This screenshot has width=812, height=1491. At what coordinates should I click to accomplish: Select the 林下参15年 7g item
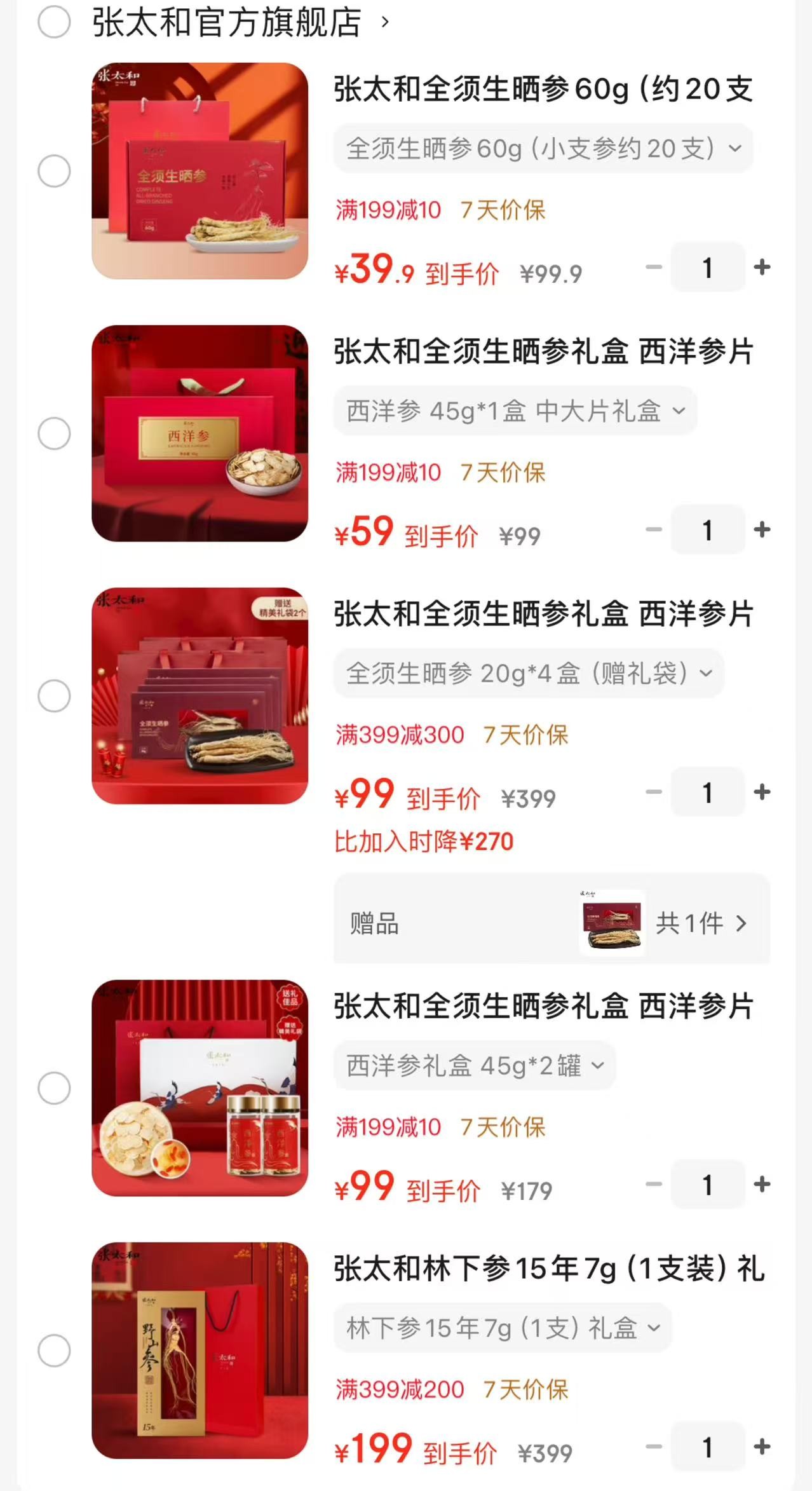[x=54, y=1350]
